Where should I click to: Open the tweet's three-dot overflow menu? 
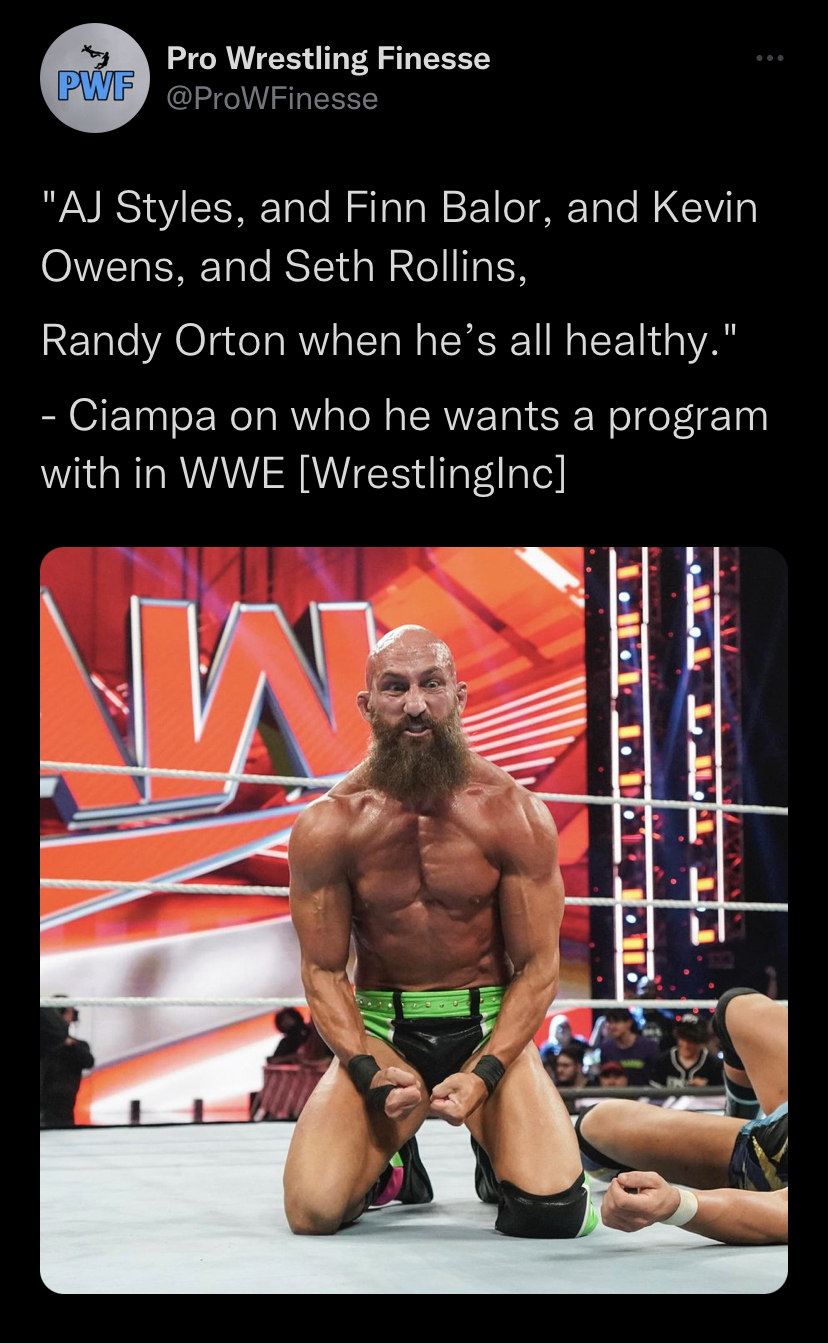coord(769,59)
